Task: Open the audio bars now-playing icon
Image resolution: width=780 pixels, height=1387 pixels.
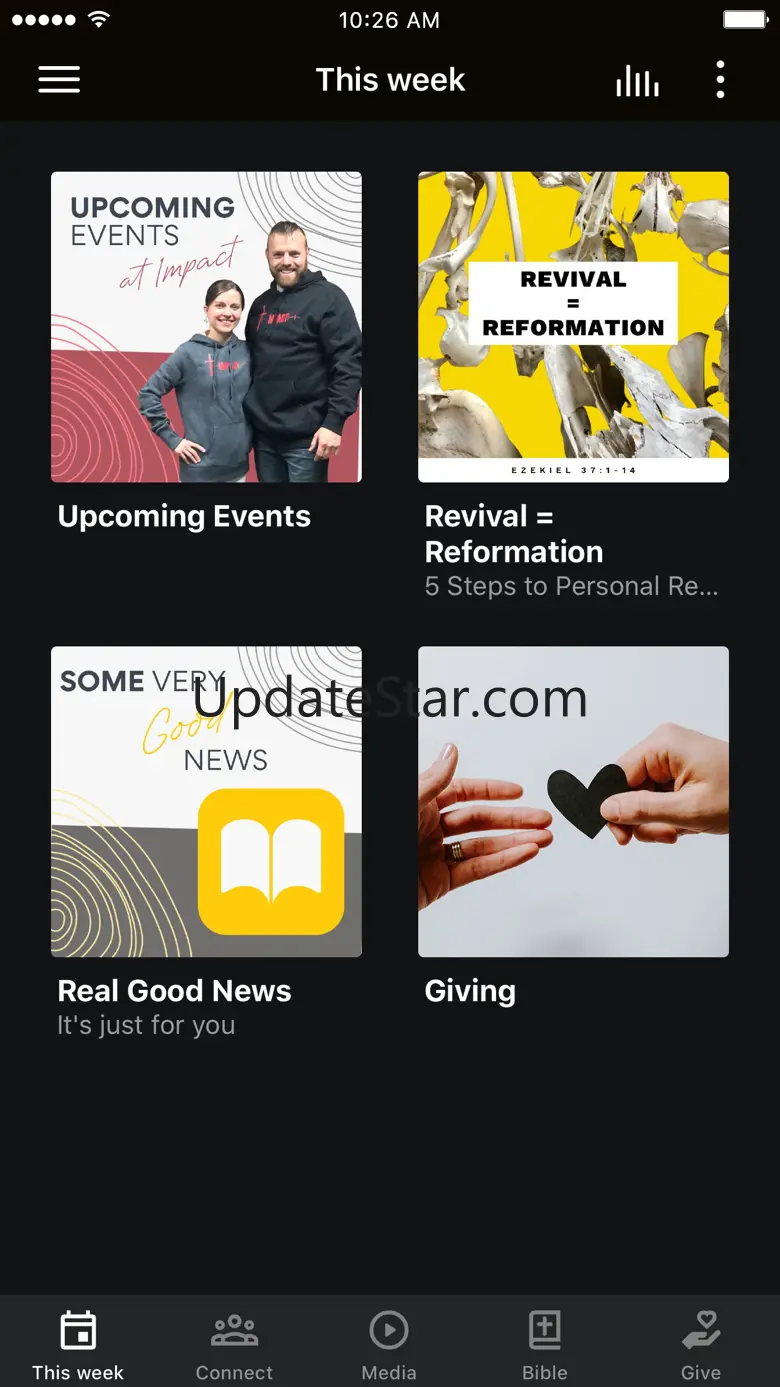Action: pos(637,81)
